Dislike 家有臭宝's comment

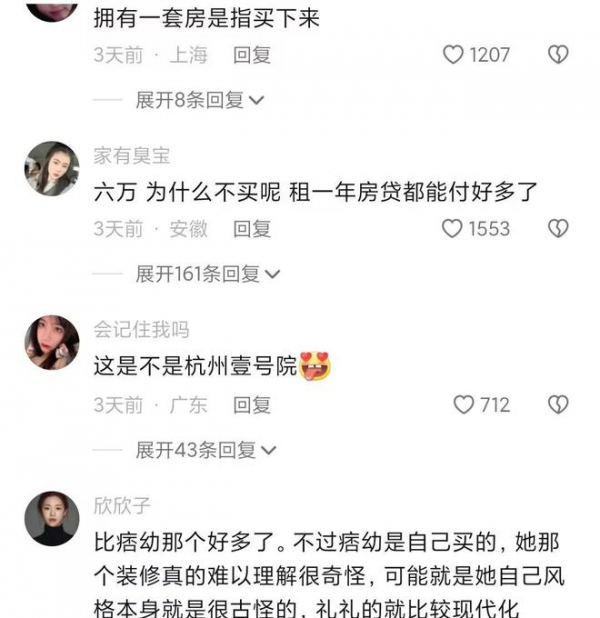[558, 229]
